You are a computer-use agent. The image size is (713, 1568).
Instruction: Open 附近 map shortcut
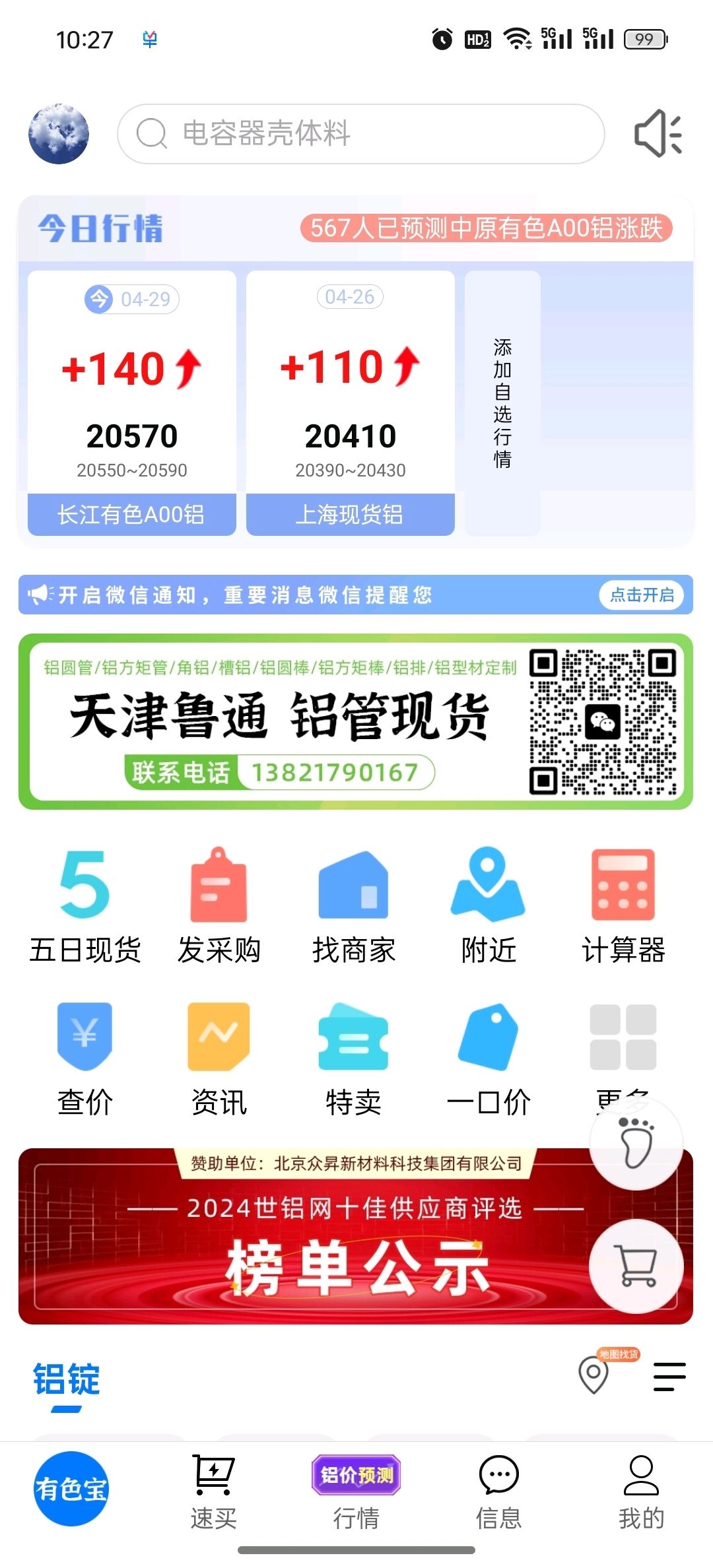pyautogui.click(x=489, y=906)
